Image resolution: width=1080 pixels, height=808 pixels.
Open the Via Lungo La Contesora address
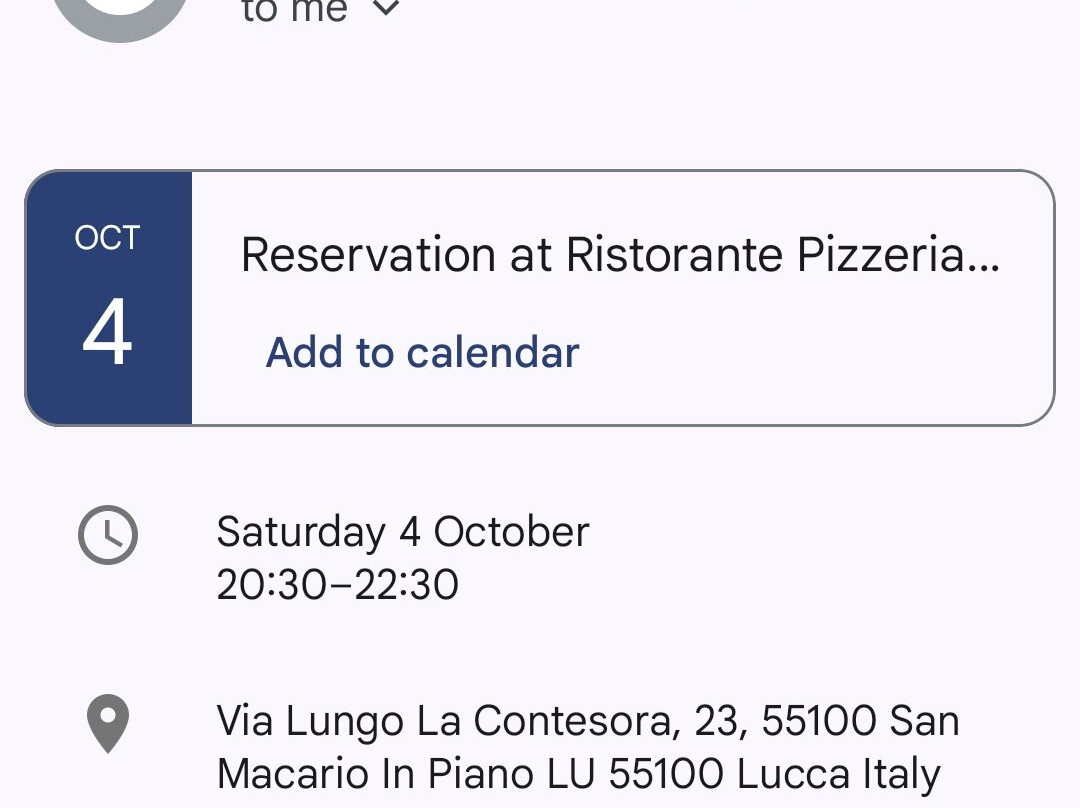tap(587, 747)
